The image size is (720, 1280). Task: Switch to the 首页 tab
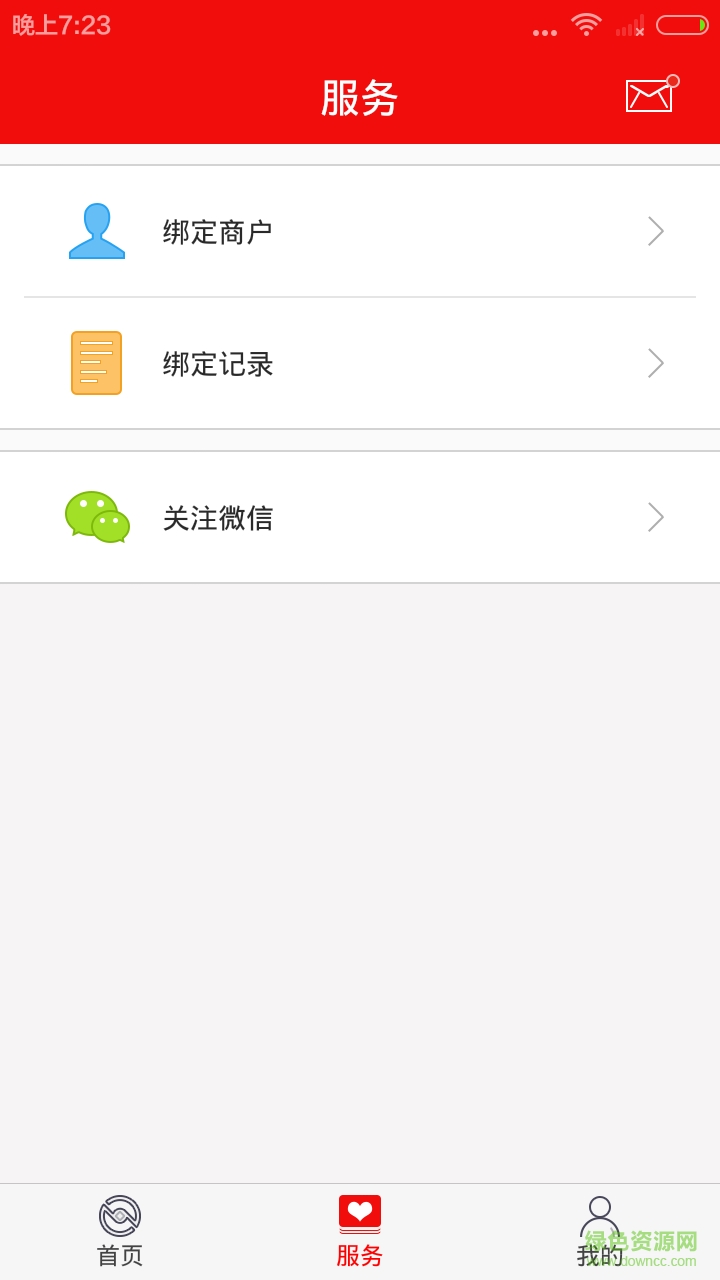click(120, 1232)
